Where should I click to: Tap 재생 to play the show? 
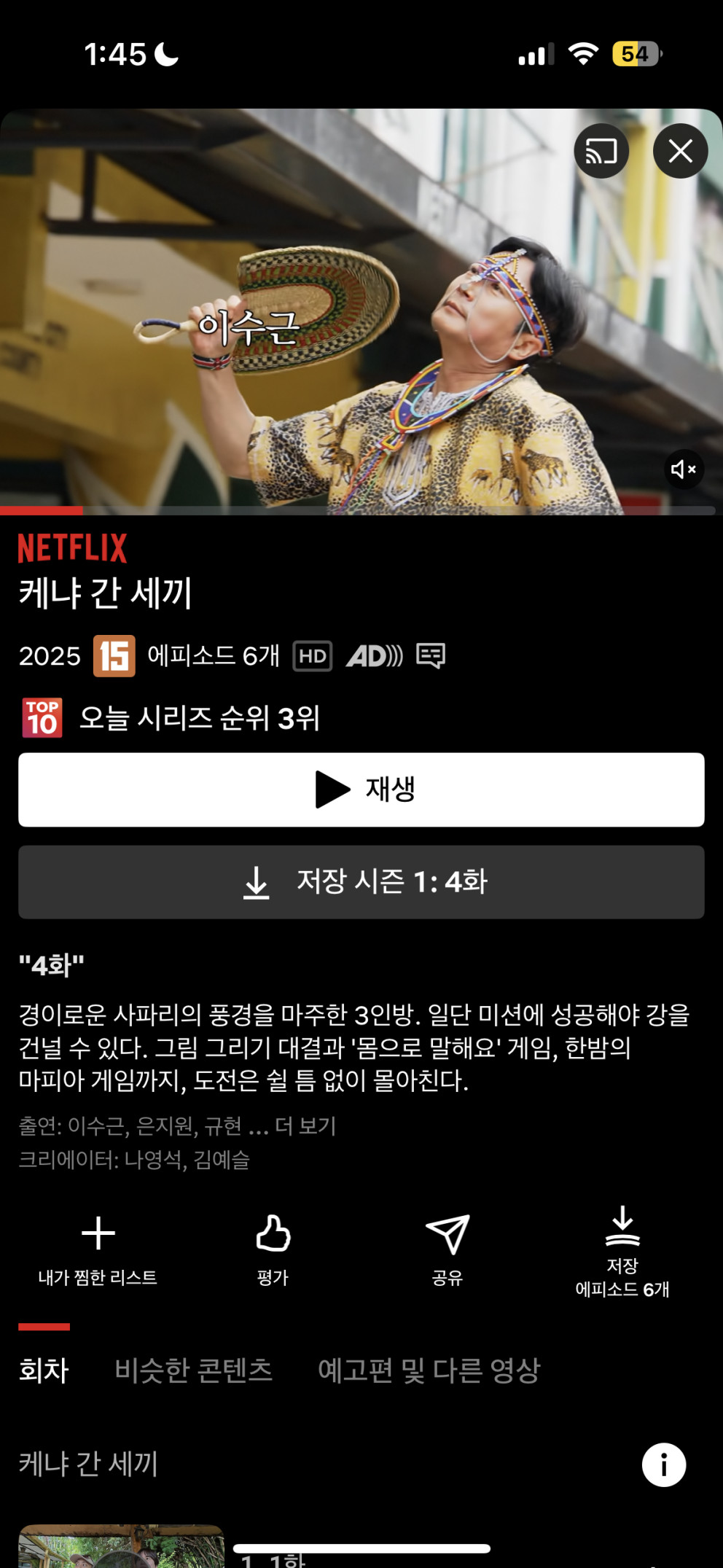361,789
